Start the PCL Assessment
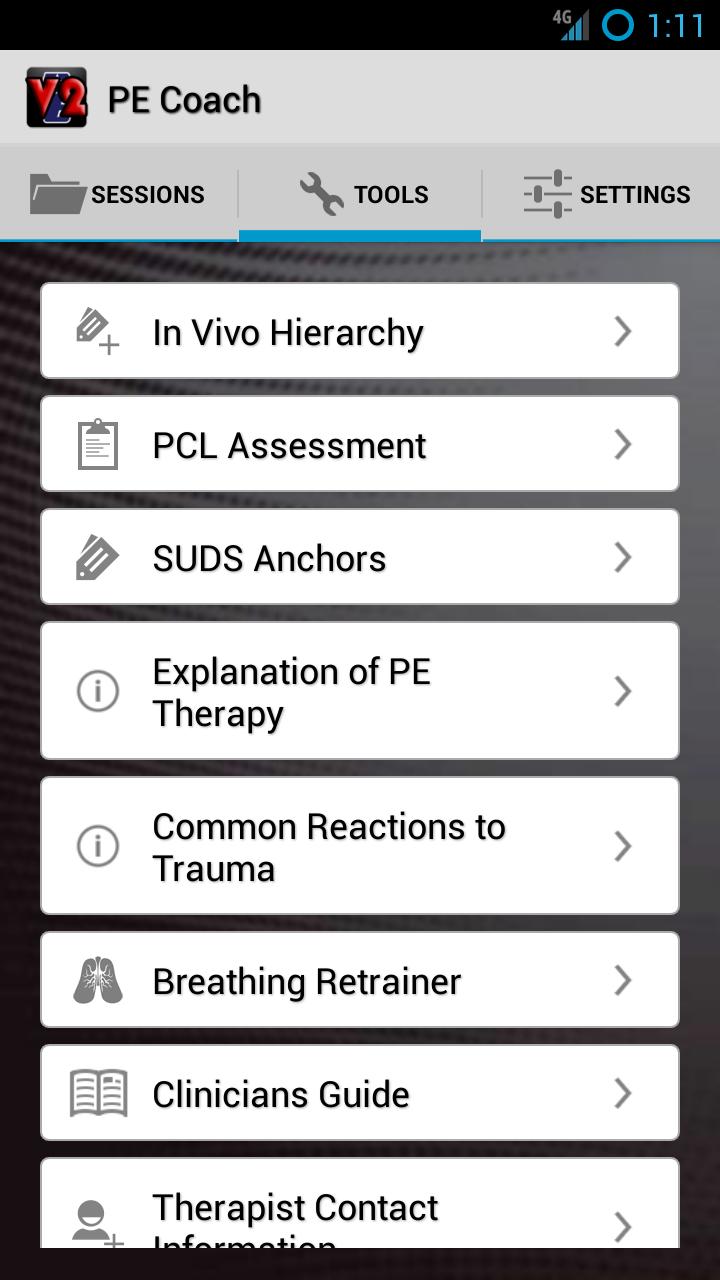The image size is (720, 1280). tap(360, 444)
